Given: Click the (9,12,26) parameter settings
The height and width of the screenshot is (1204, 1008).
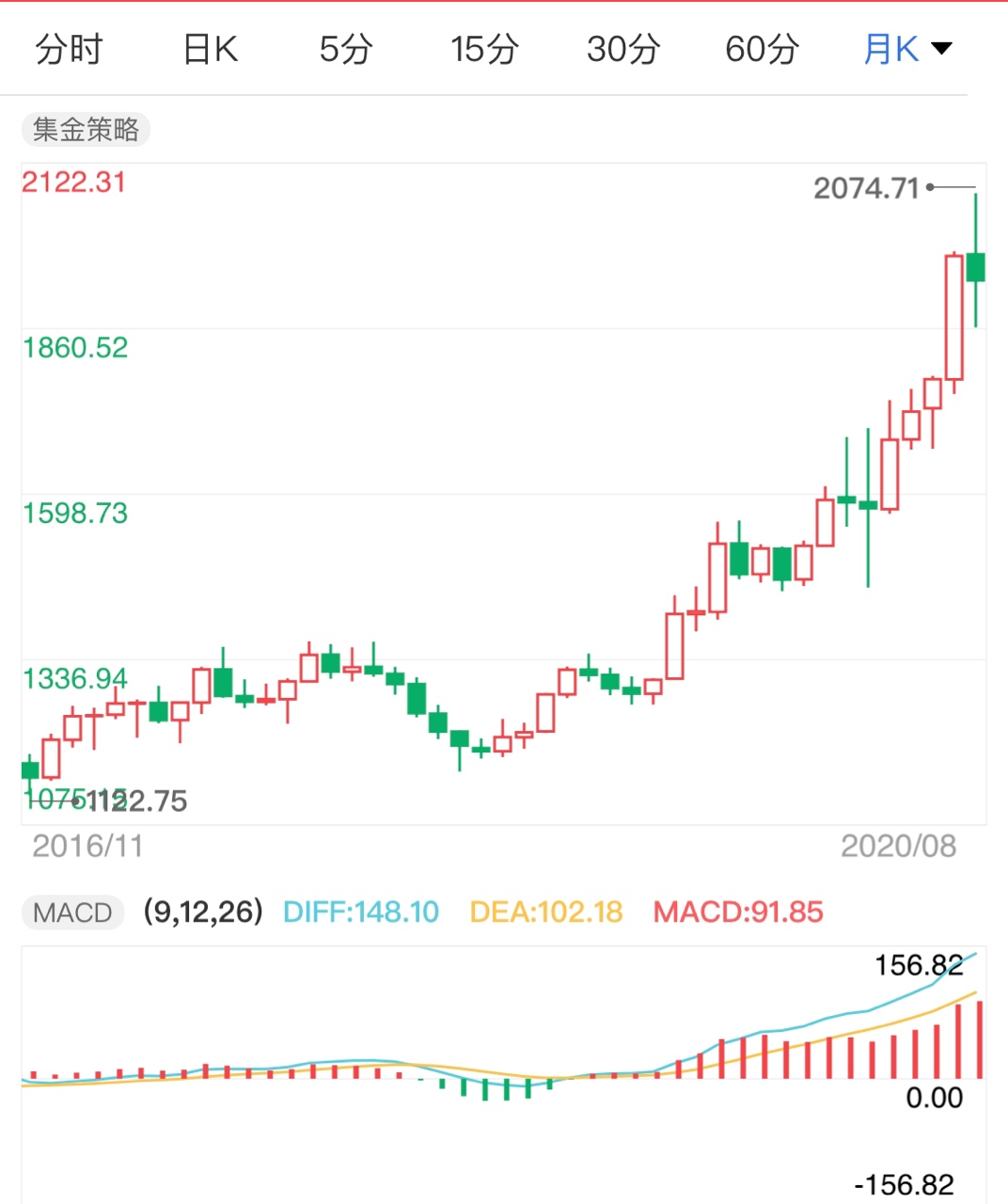Looking at the screenshot, I should coord(202,912).
